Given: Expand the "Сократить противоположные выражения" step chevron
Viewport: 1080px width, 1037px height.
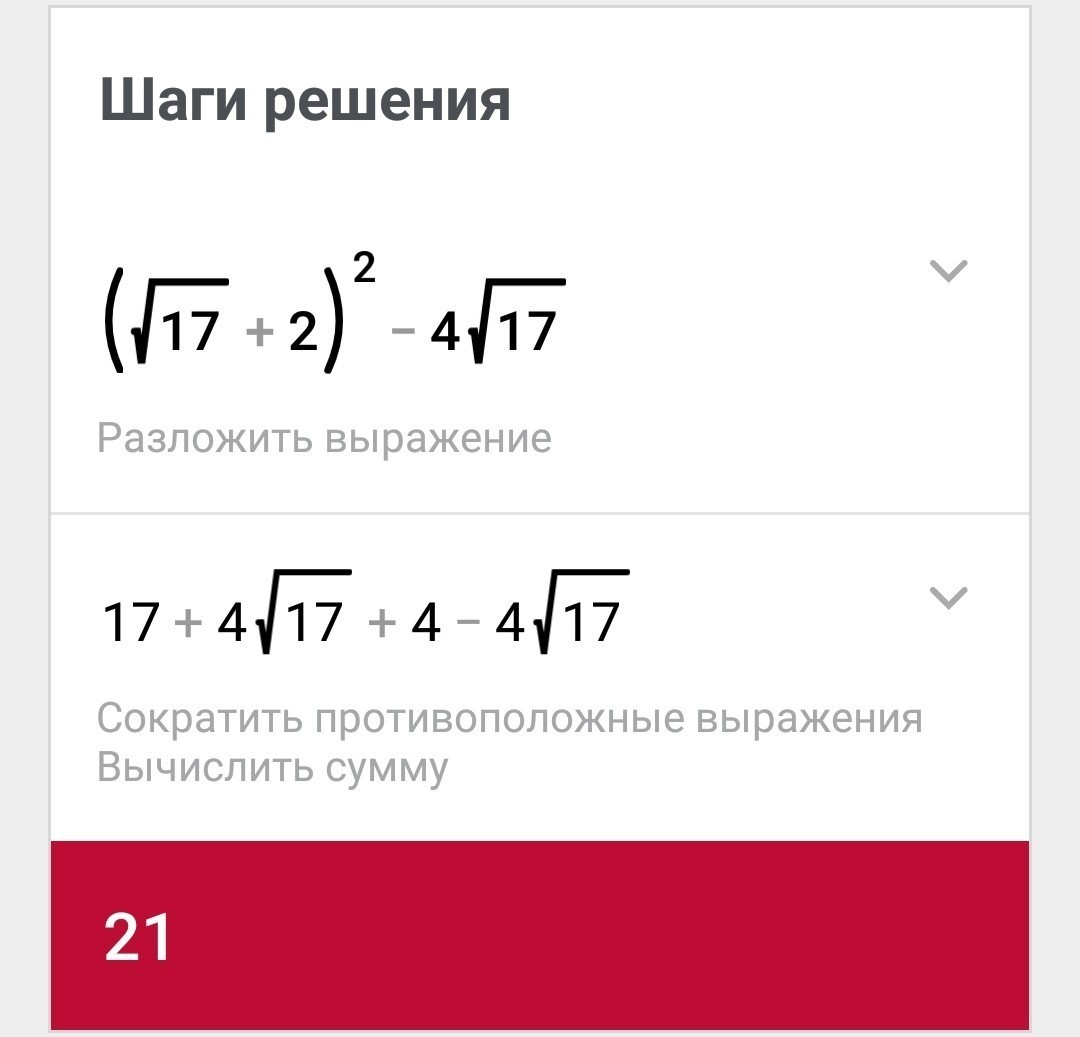Looking at the screenshot, I should (x=948, y=598).
